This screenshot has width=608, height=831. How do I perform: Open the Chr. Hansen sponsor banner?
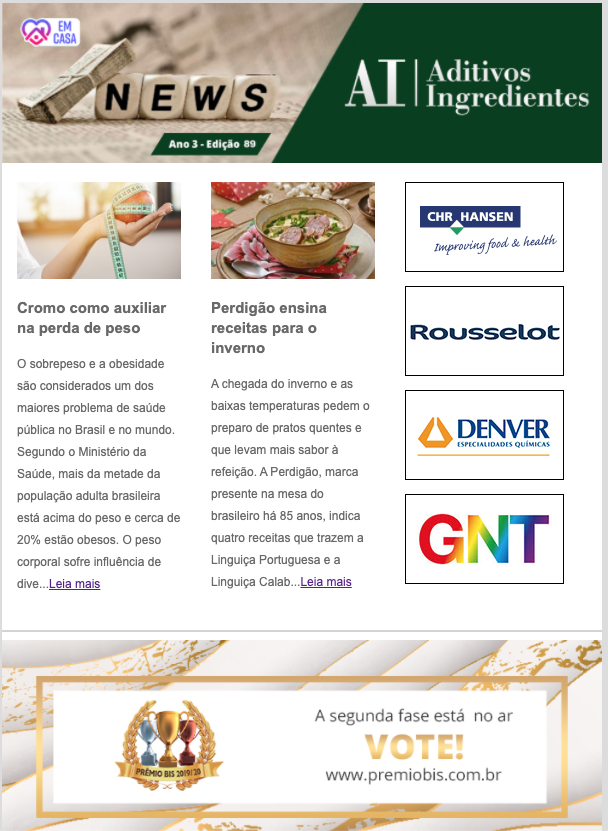(x=484, y=227)
